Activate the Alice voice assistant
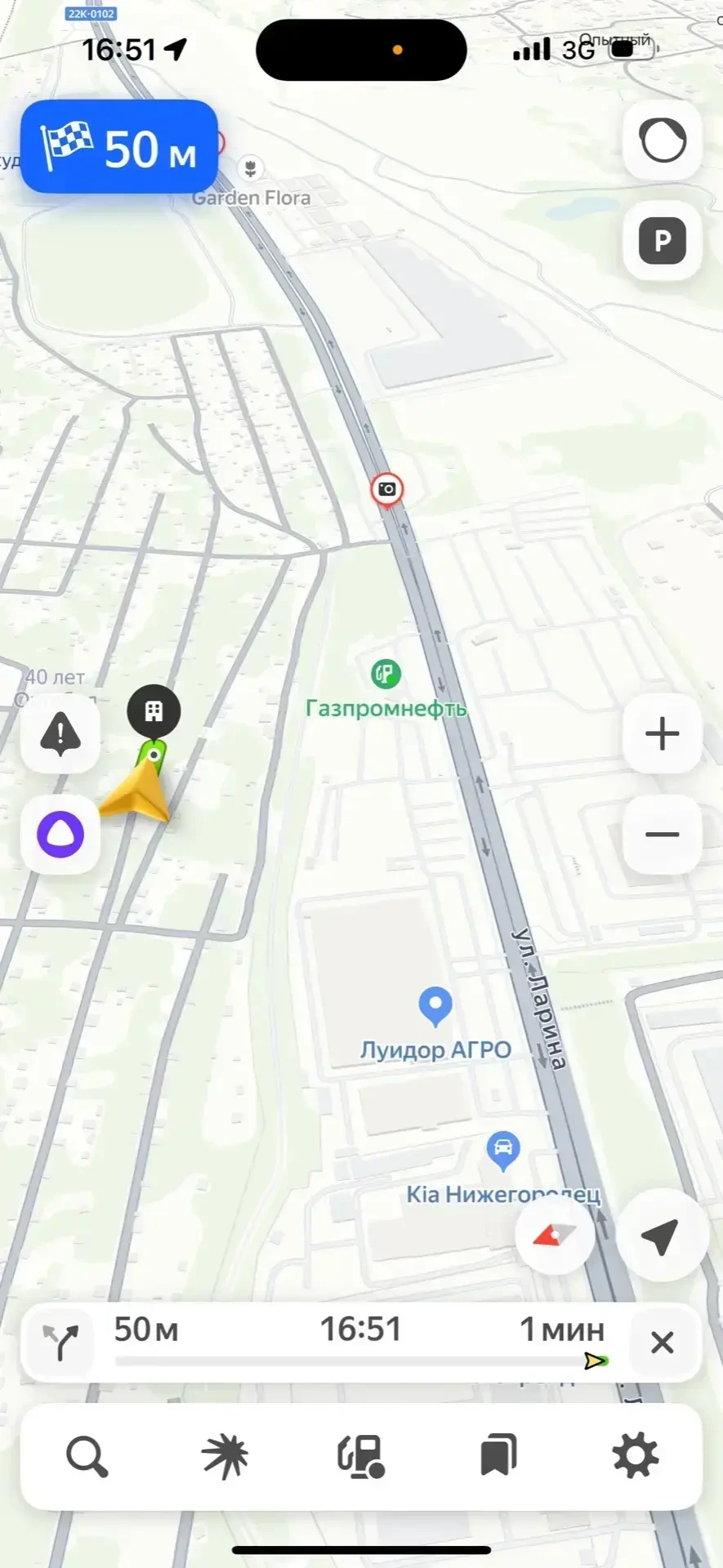Viewport: 723px width, 1568px height. click(60, 835)
